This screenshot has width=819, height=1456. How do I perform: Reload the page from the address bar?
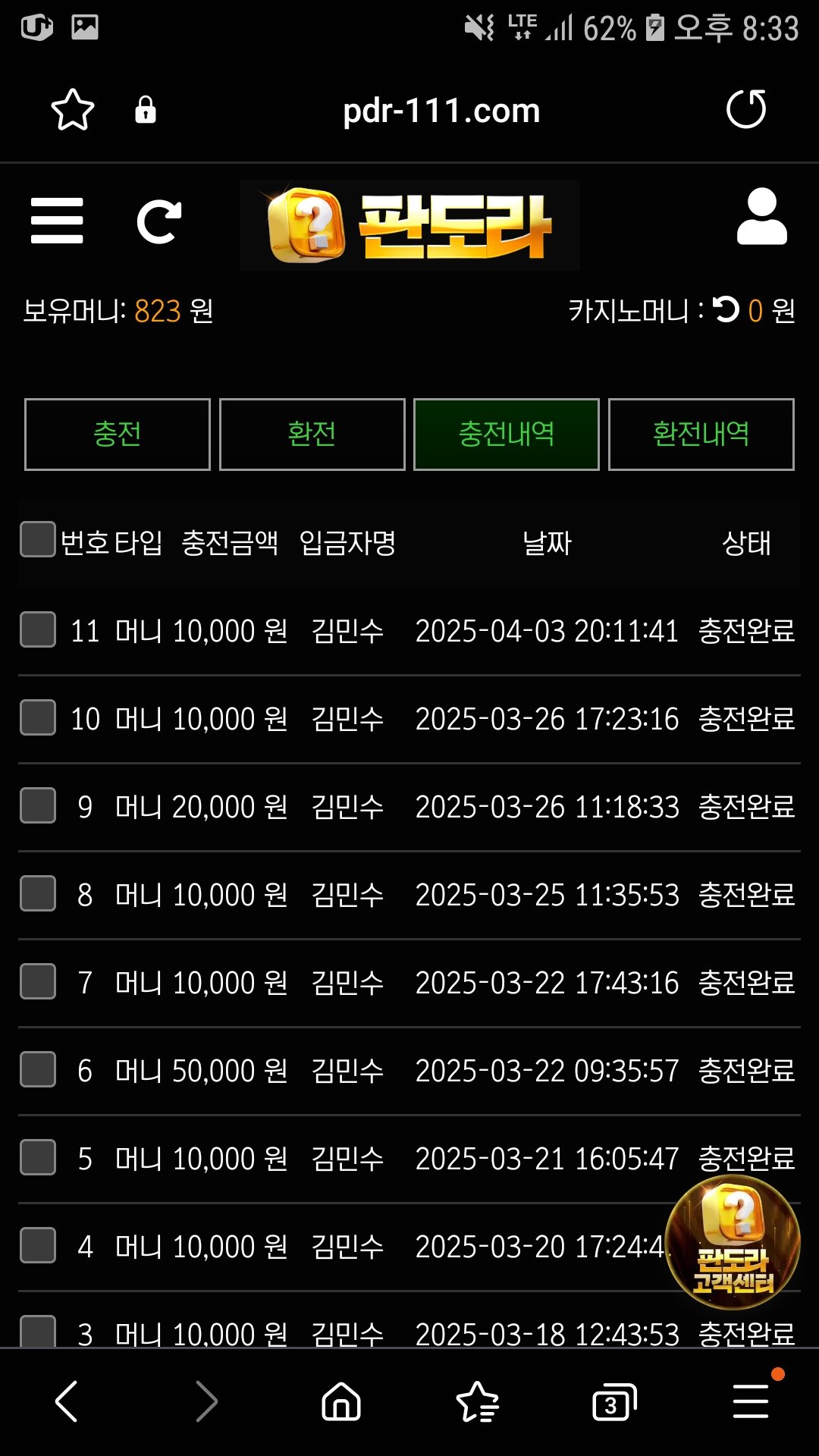(746, 110)
